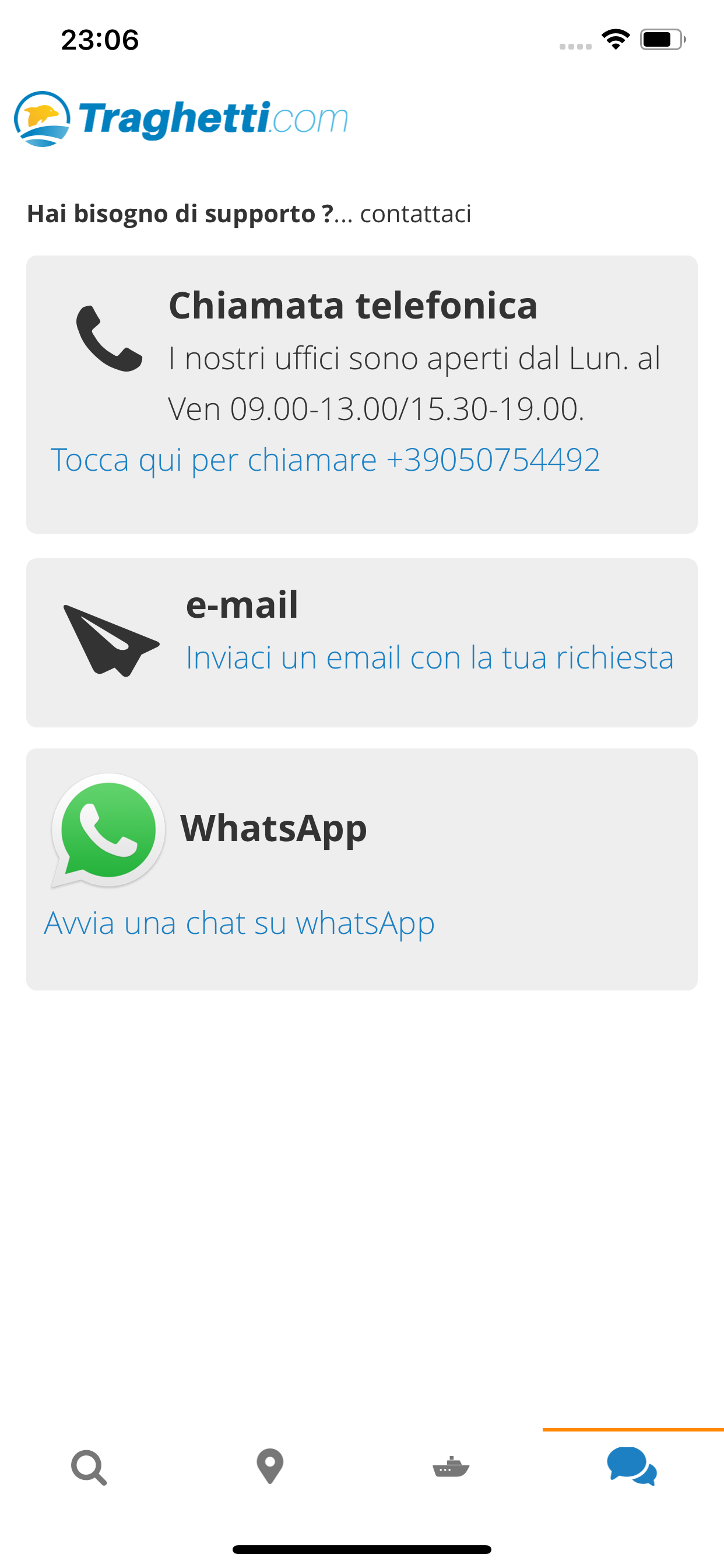Screen dimensions: 724x1568
Task: Select the location pin icon in bottom navigation
Action: pyautogui.click(x=270, y=1468)
